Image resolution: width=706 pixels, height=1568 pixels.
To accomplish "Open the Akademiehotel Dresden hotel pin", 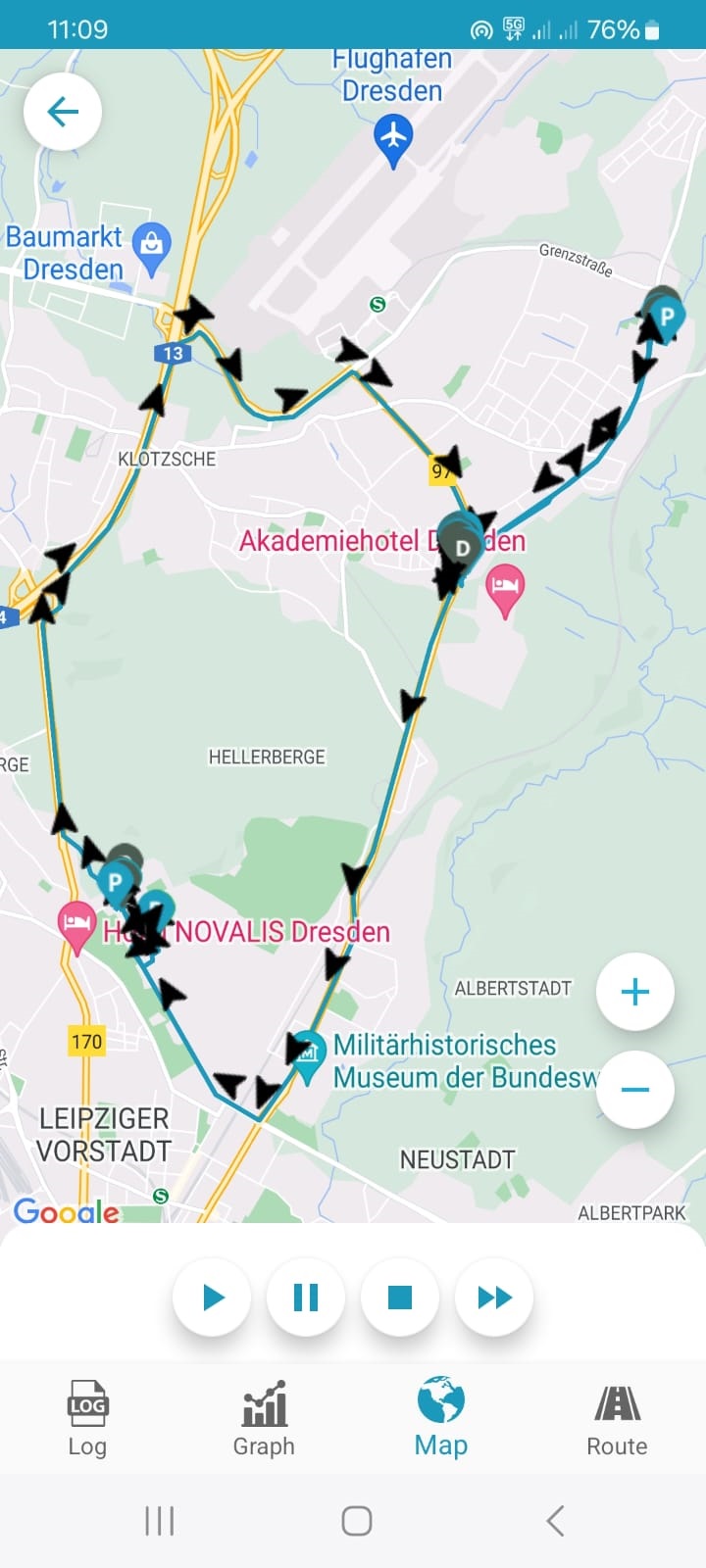I will click(505, 590).
